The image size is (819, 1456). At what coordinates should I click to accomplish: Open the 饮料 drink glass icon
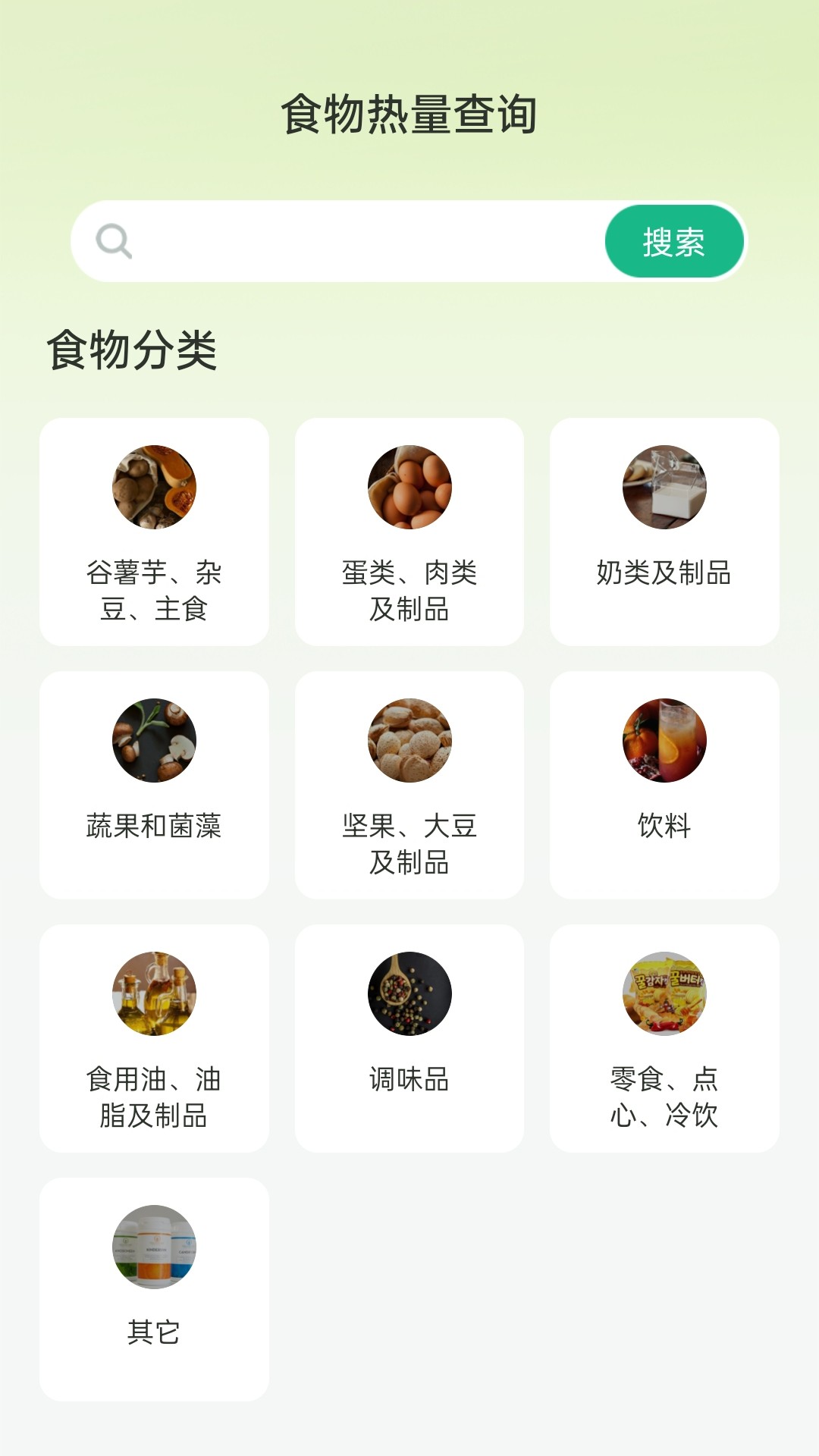(x=664, y=741)
